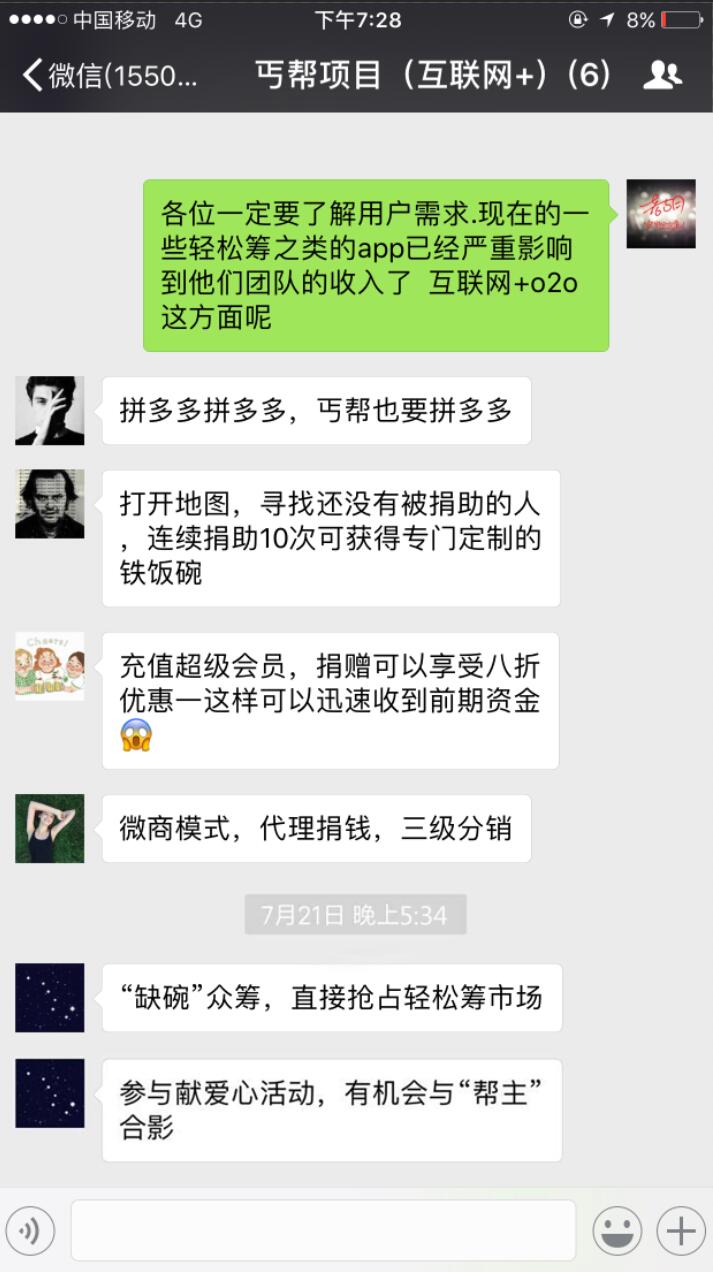
Task: View profile of the 微商模式 message sender
Action: pos(50,828)
